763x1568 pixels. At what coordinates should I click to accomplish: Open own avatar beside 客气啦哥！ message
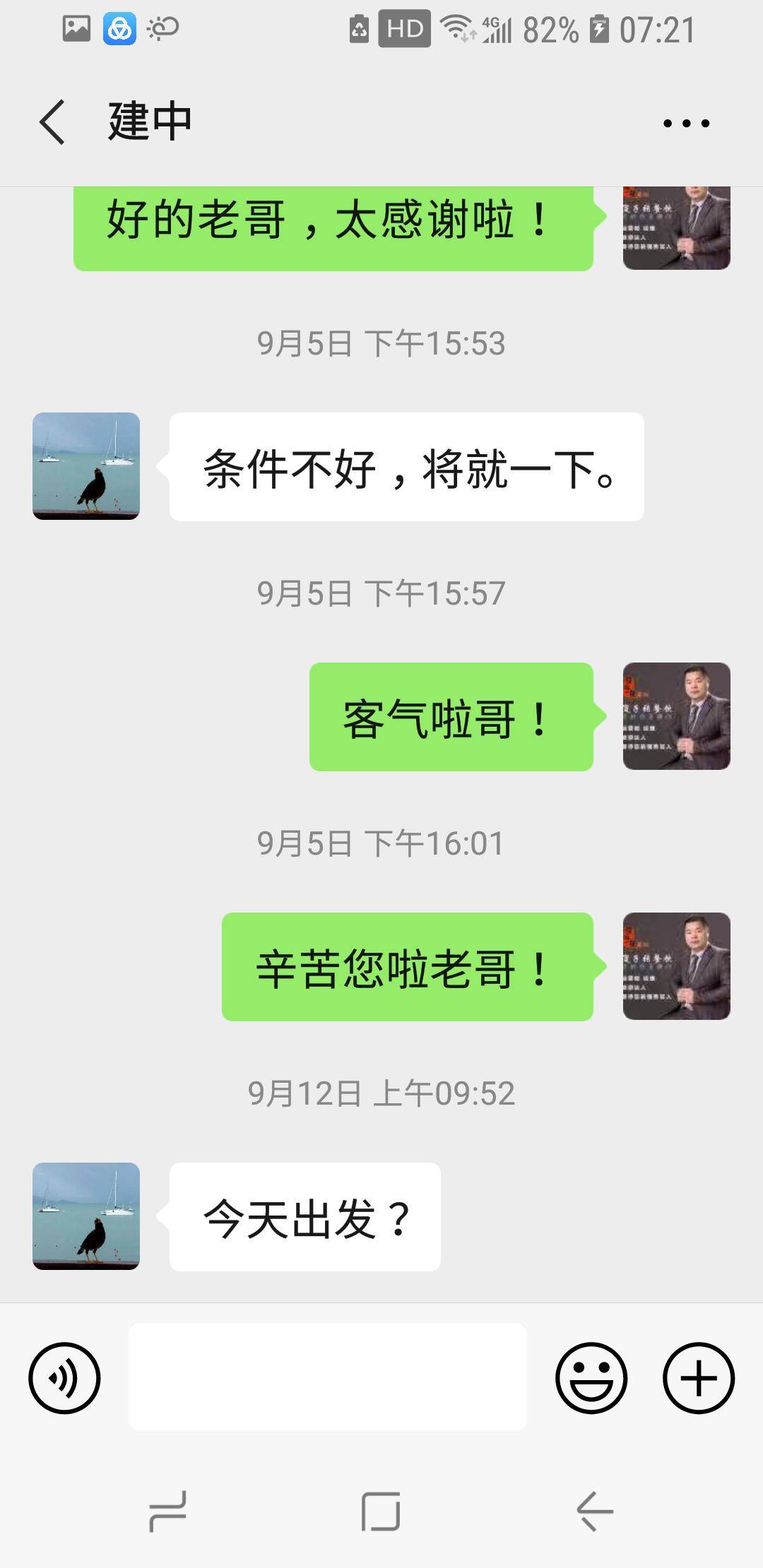pos(676,716)
